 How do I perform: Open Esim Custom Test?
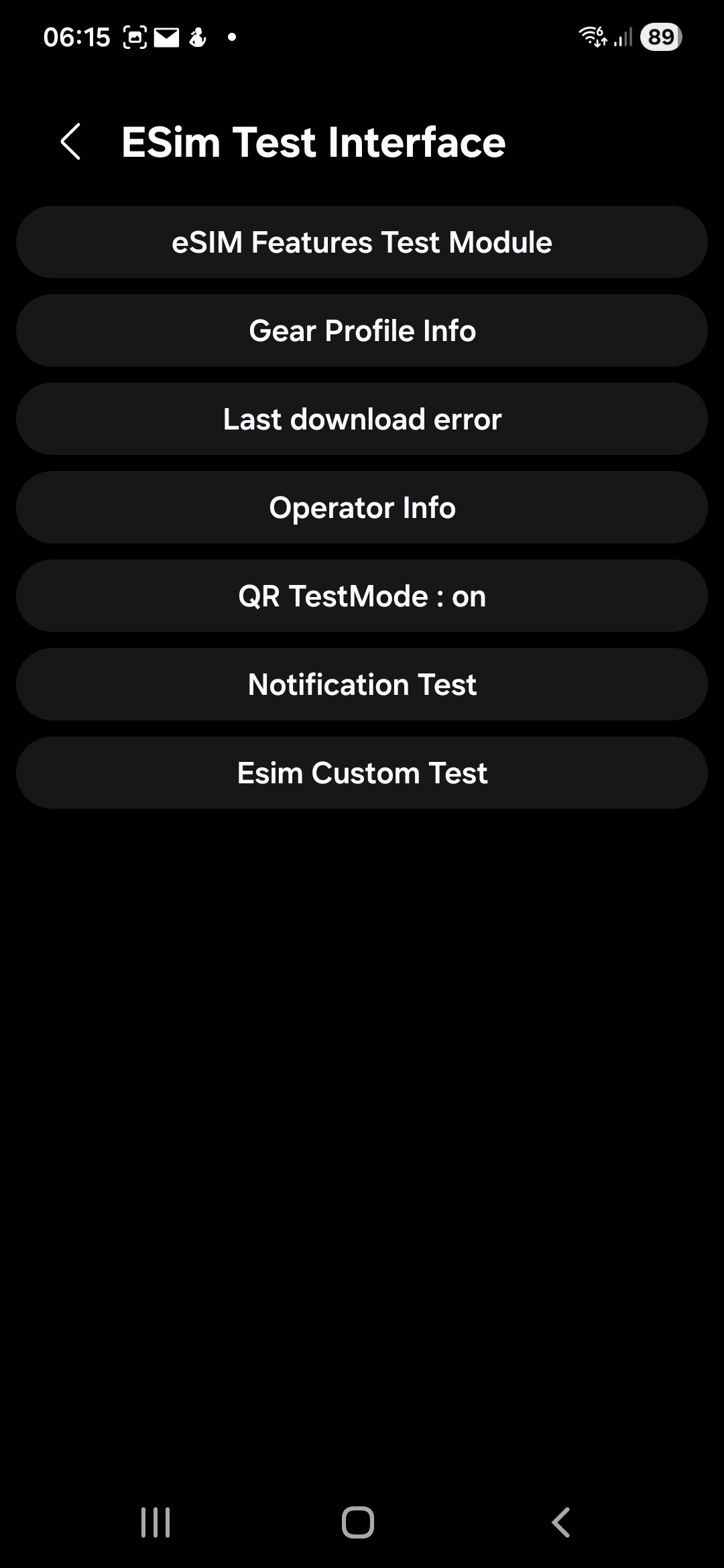point(362,773)
